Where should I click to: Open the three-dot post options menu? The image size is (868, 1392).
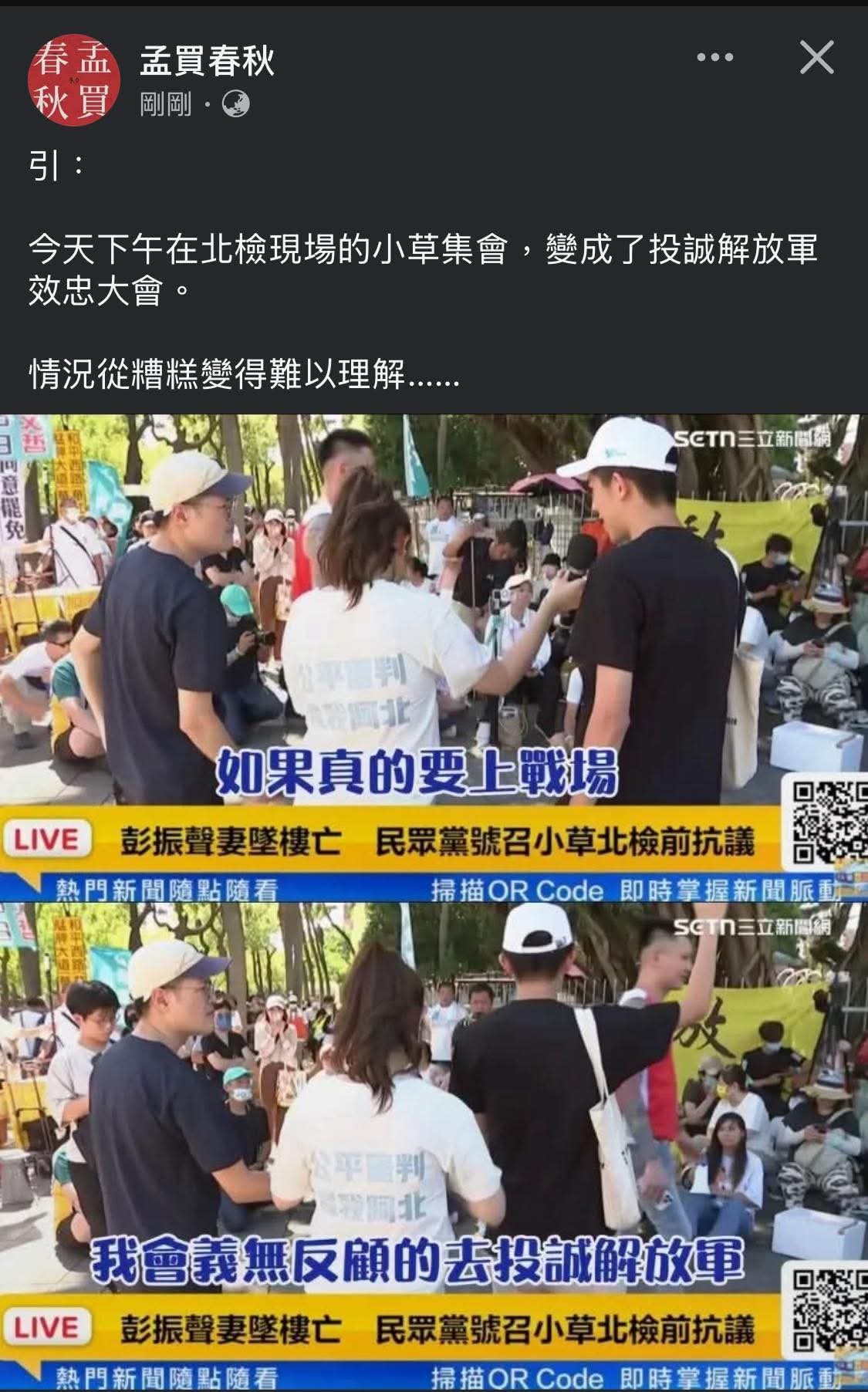(x=714, y=57)
